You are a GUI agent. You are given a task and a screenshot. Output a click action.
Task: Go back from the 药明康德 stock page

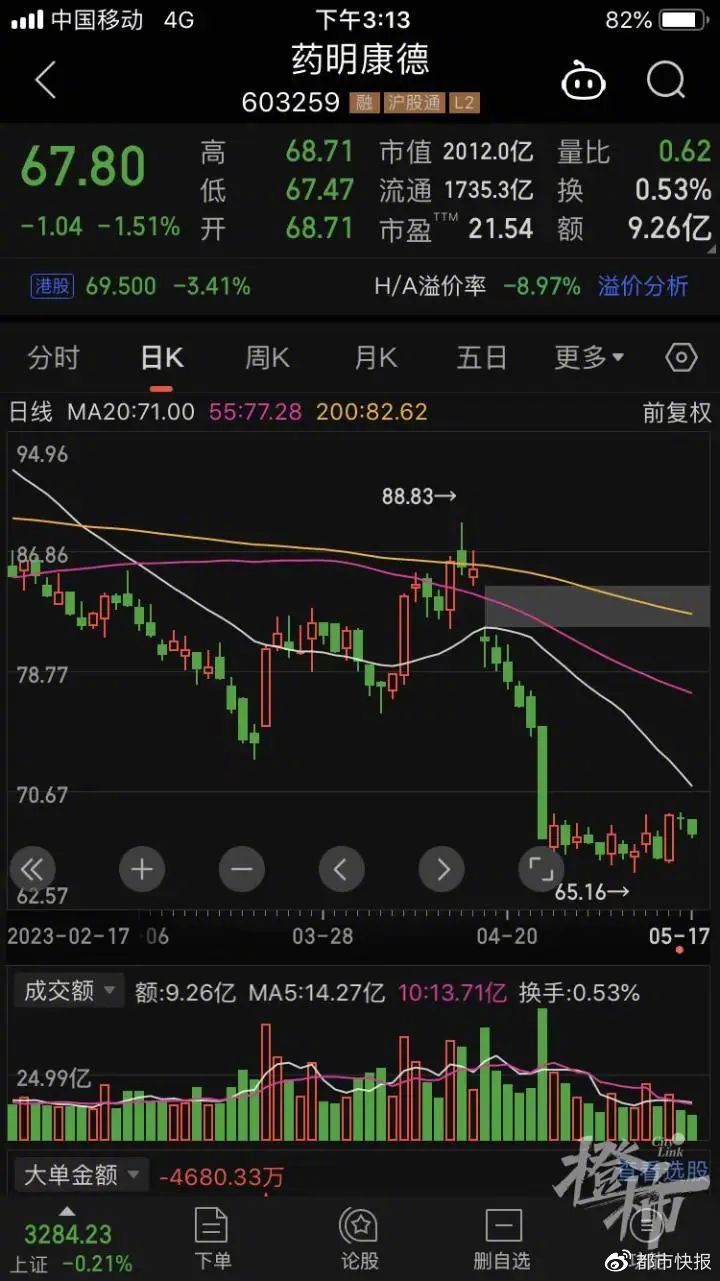45,80
